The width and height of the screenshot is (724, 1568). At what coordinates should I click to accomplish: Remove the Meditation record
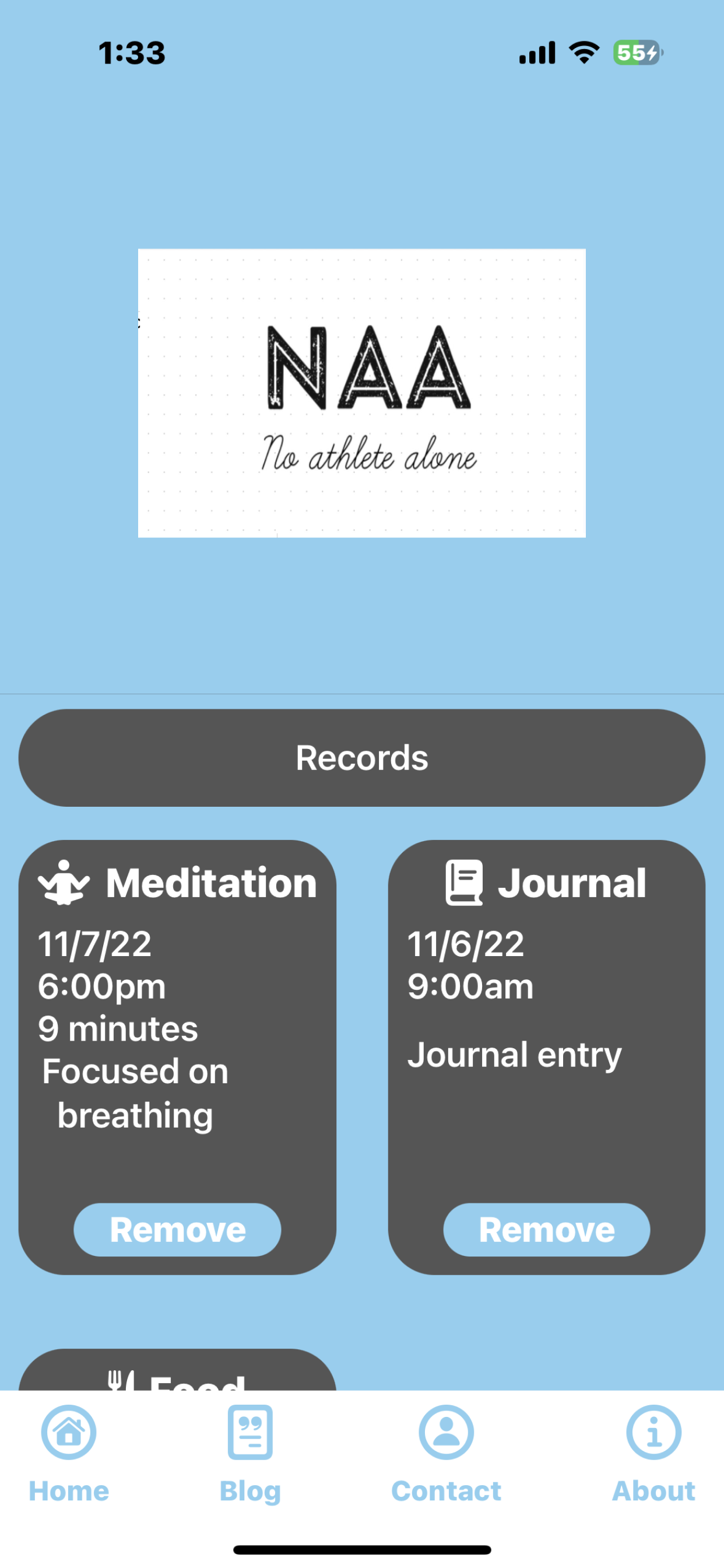coord(177,1229)
